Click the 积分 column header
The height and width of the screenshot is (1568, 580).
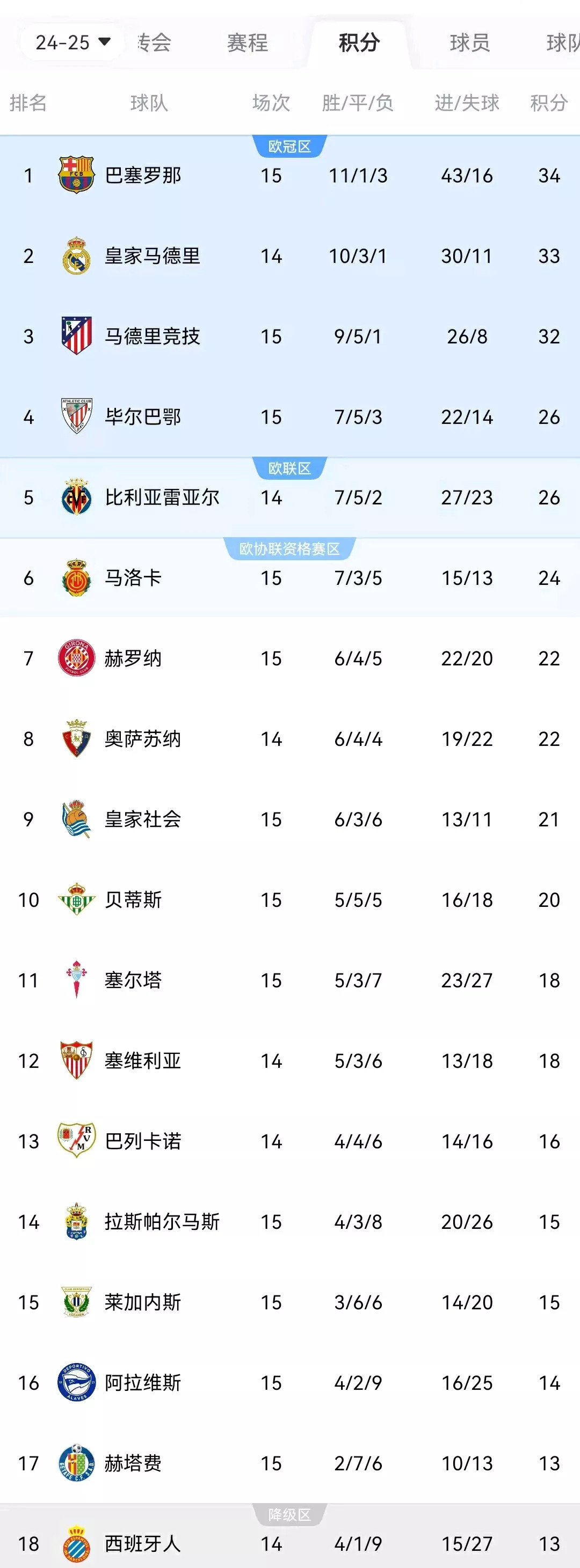tap(549, 102)
